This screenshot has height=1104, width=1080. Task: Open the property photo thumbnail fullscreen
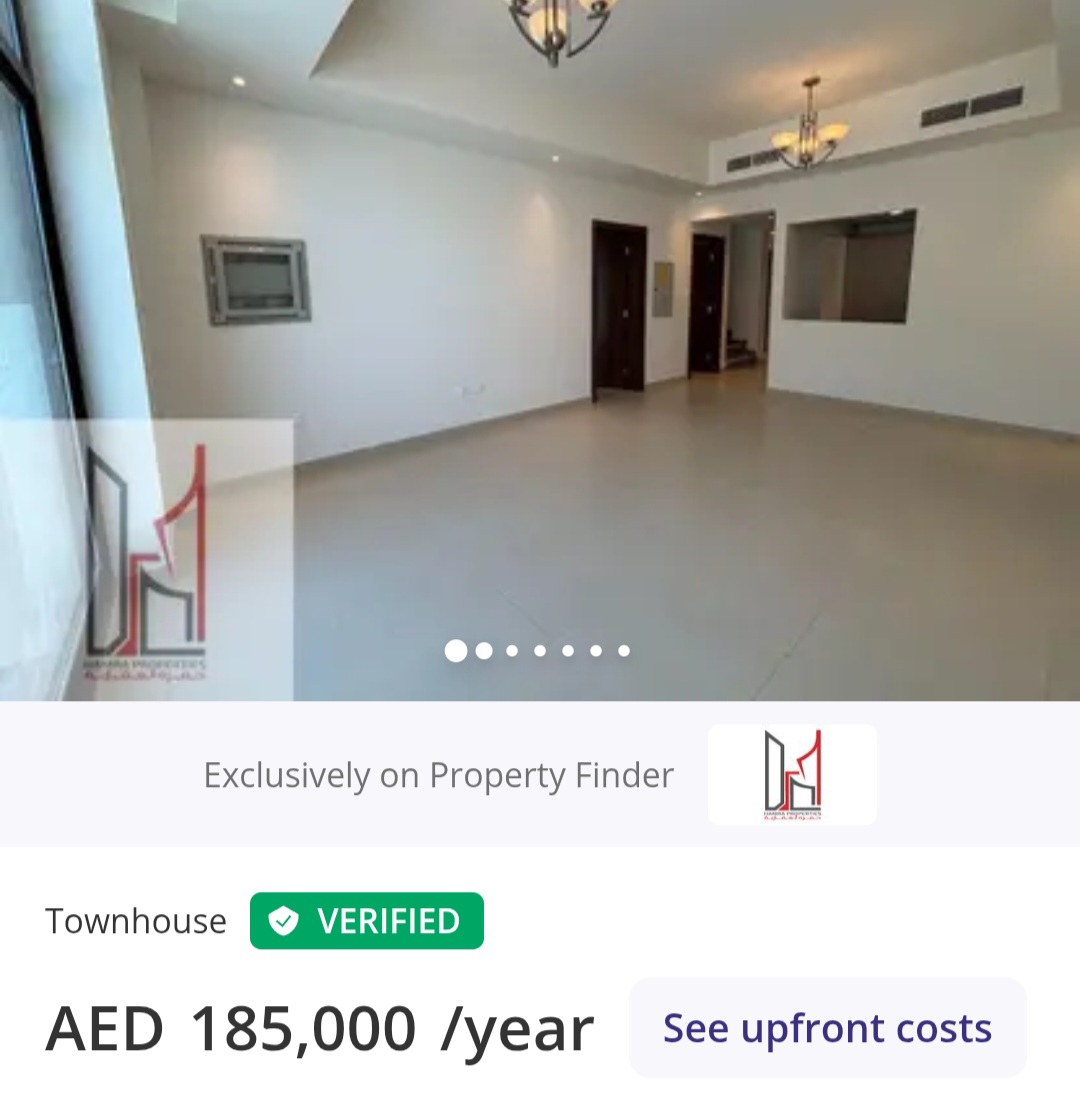540,350
